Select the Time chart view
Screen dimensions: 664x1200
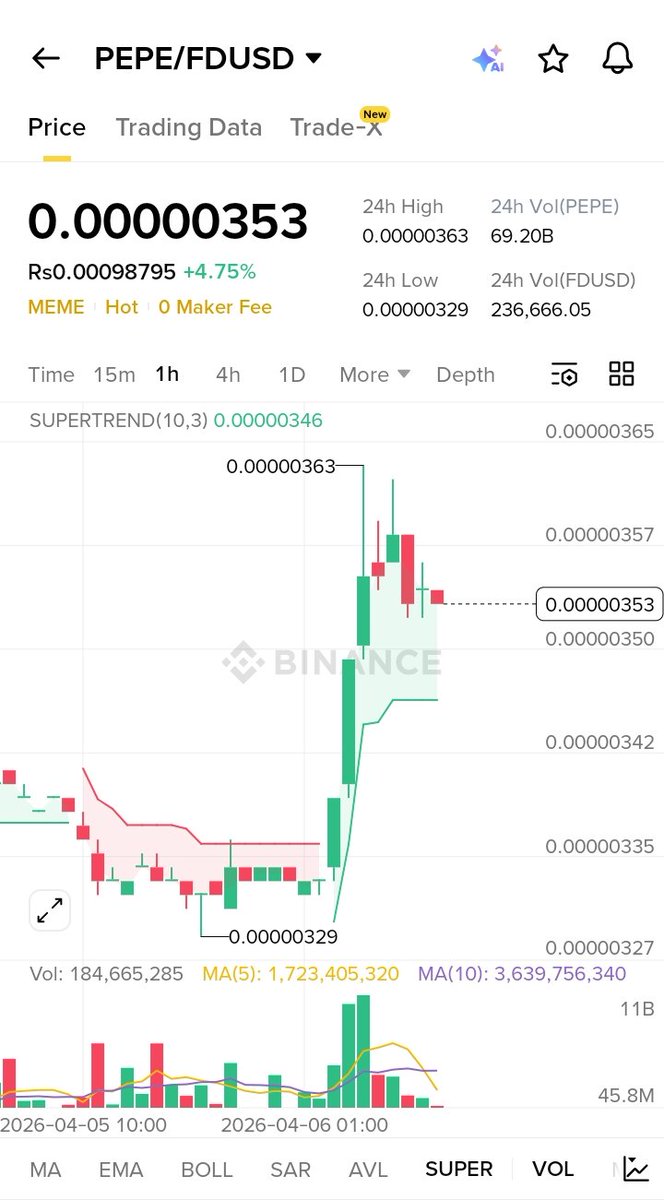point(51,375)
